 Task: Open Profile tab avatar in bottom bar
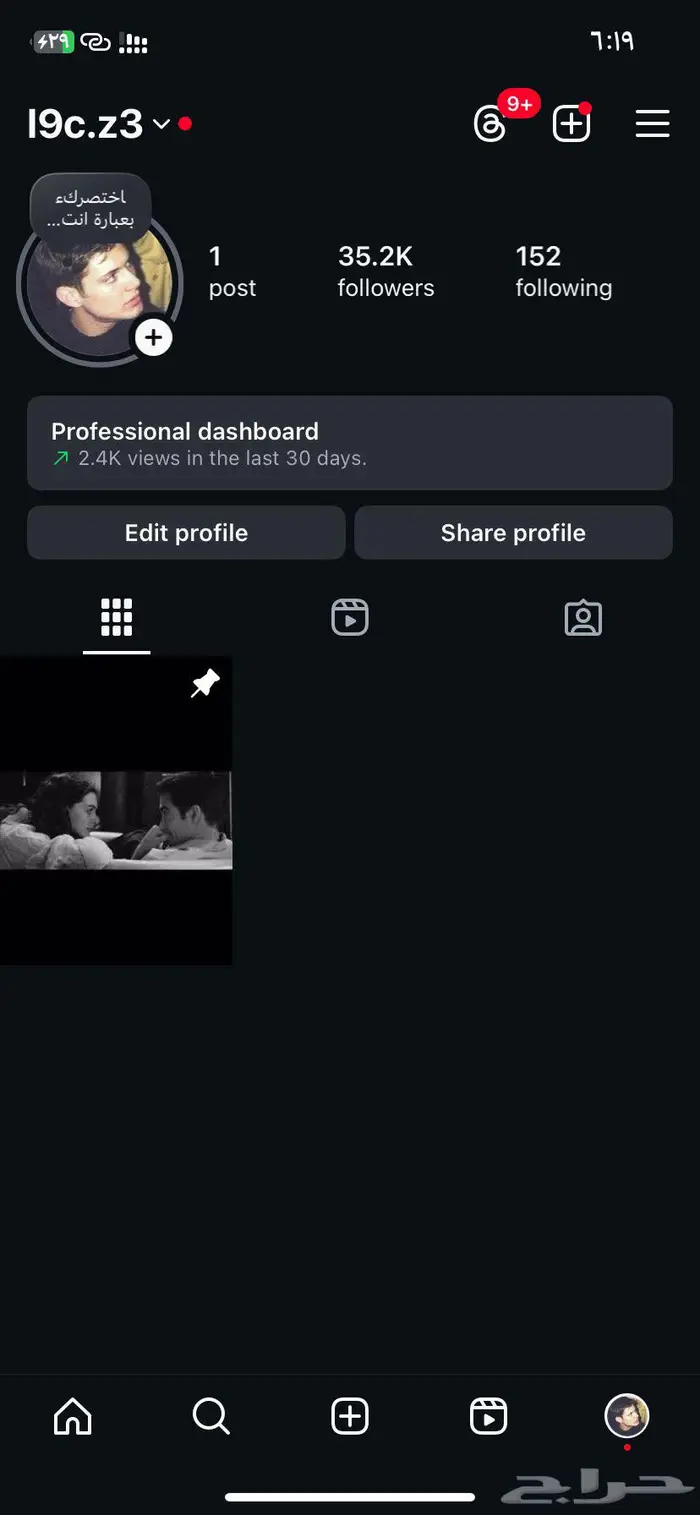[x=627, y=1416]
